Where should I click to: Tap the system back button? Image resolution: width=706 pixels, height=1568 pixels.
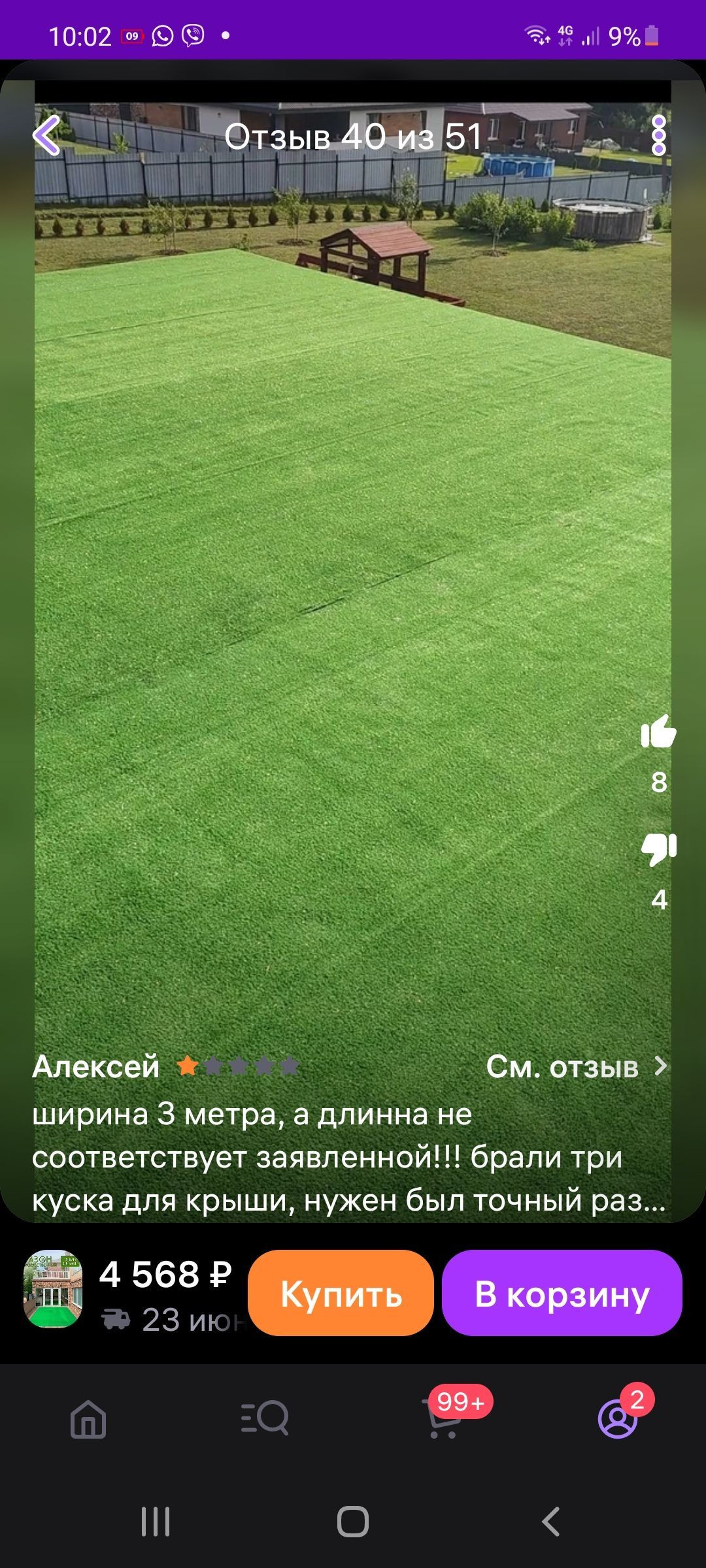(x=550, y=1522)
